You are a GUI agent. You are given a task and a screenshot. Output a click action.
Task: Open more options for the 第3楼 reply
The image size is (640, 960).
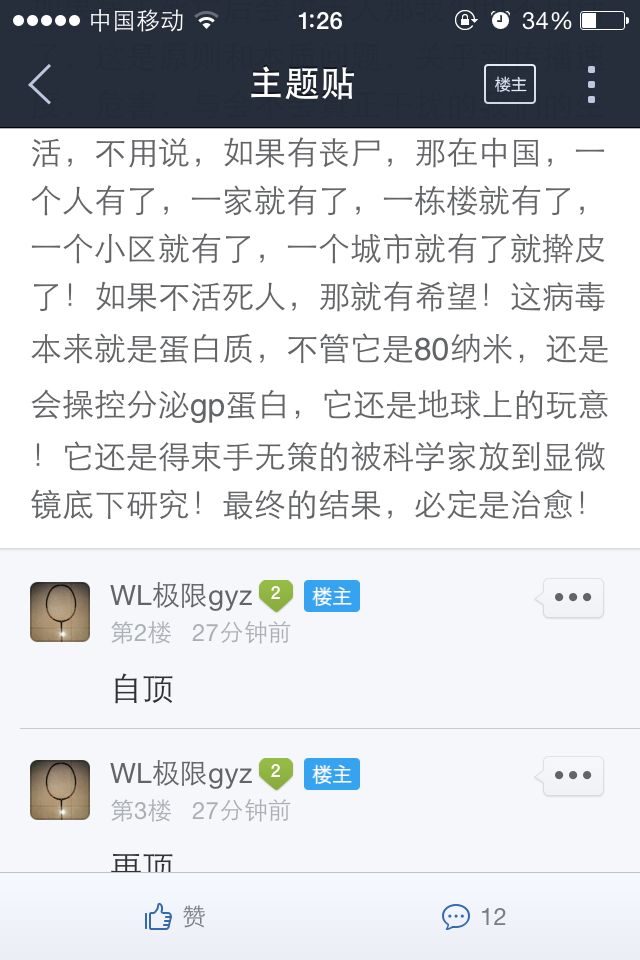pyautogui.click(x=573, y=775)
